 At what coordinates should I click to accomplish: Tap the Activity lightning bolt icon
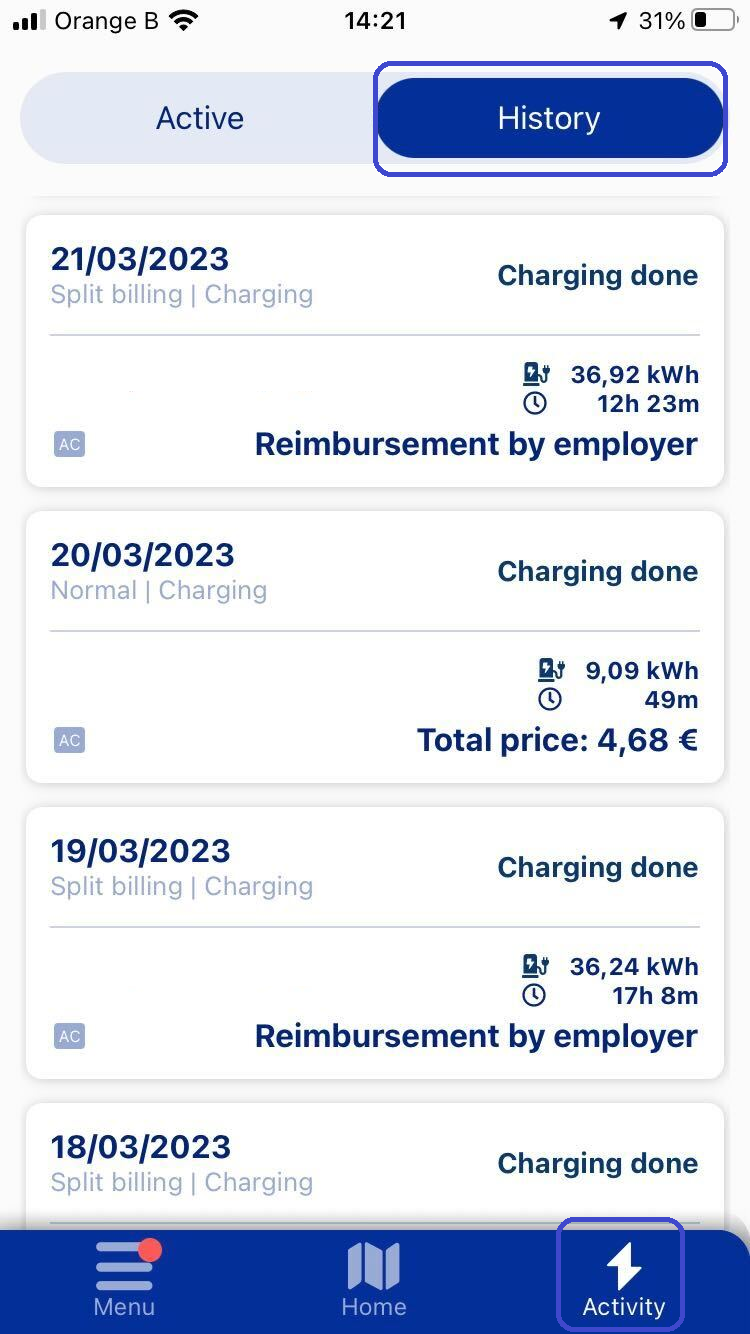[622, 1263]
